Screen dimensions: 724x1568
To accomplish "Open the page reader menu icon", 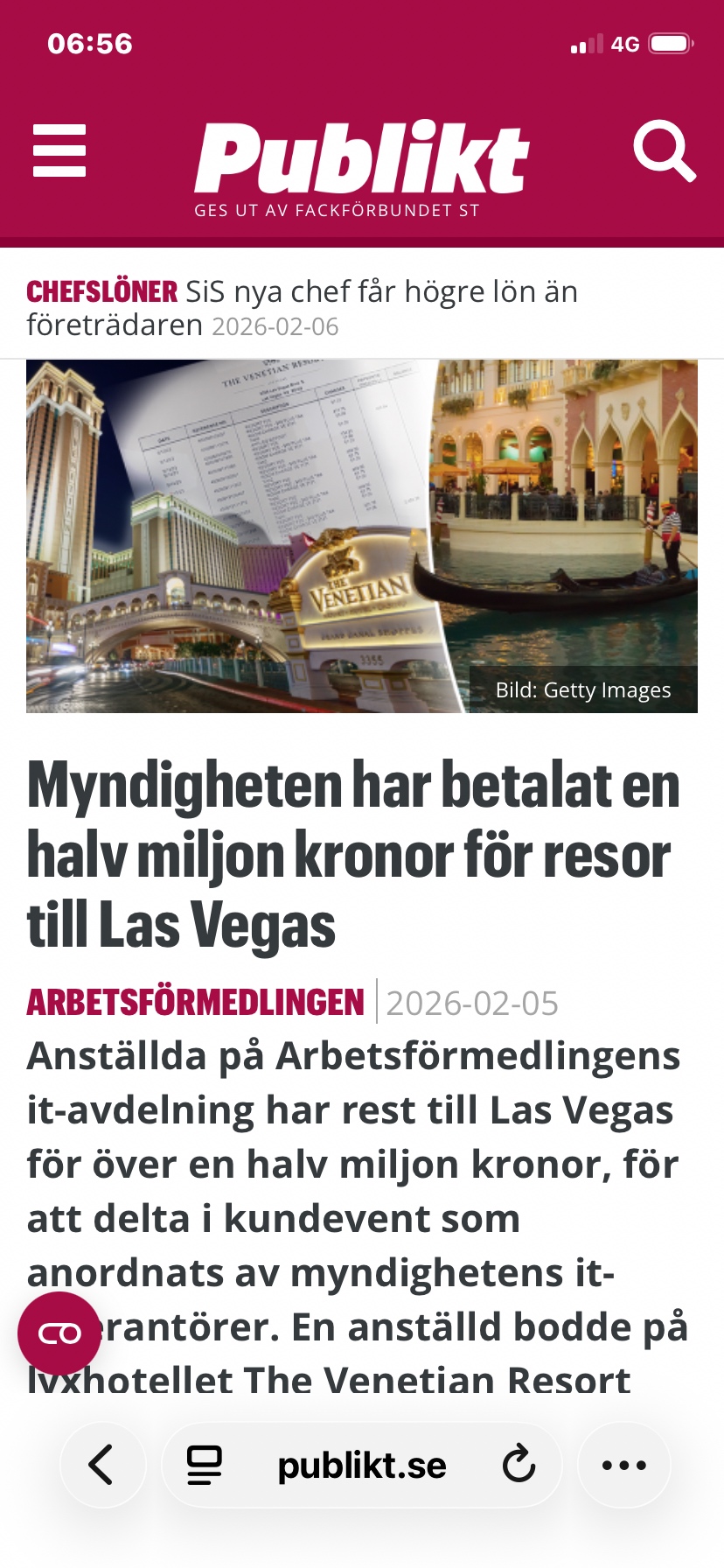I will 205,1465.
